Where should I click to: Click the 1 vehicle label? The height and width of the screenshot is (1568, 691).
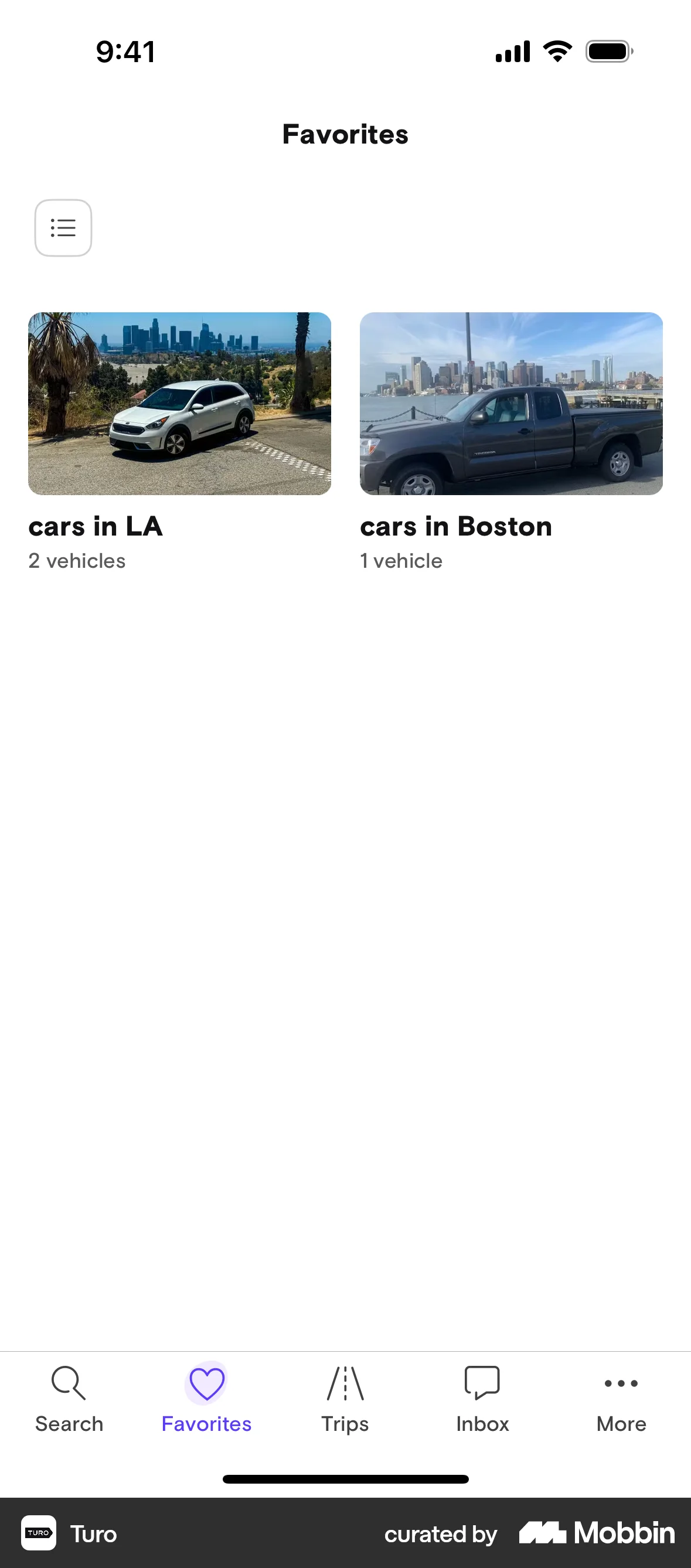click(401, 561)
